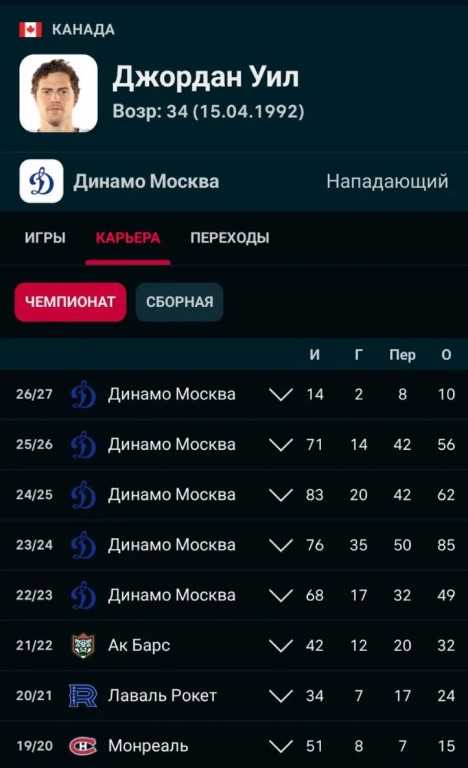
Task: Expand the 21/22 Ак Барс season
Action: pyautogui.click(x=281, y=646)
